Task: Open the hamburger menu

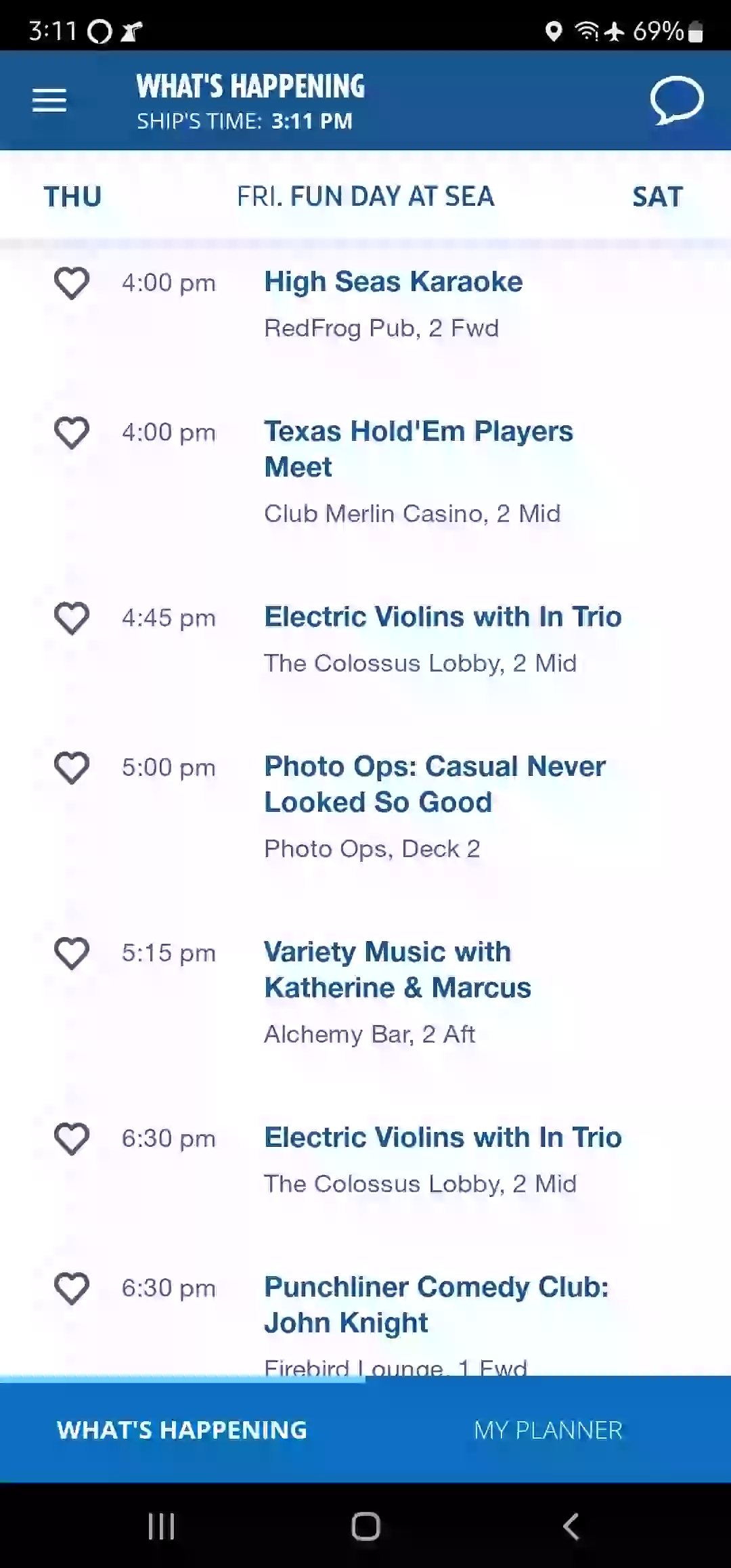Action: point(49,101)
